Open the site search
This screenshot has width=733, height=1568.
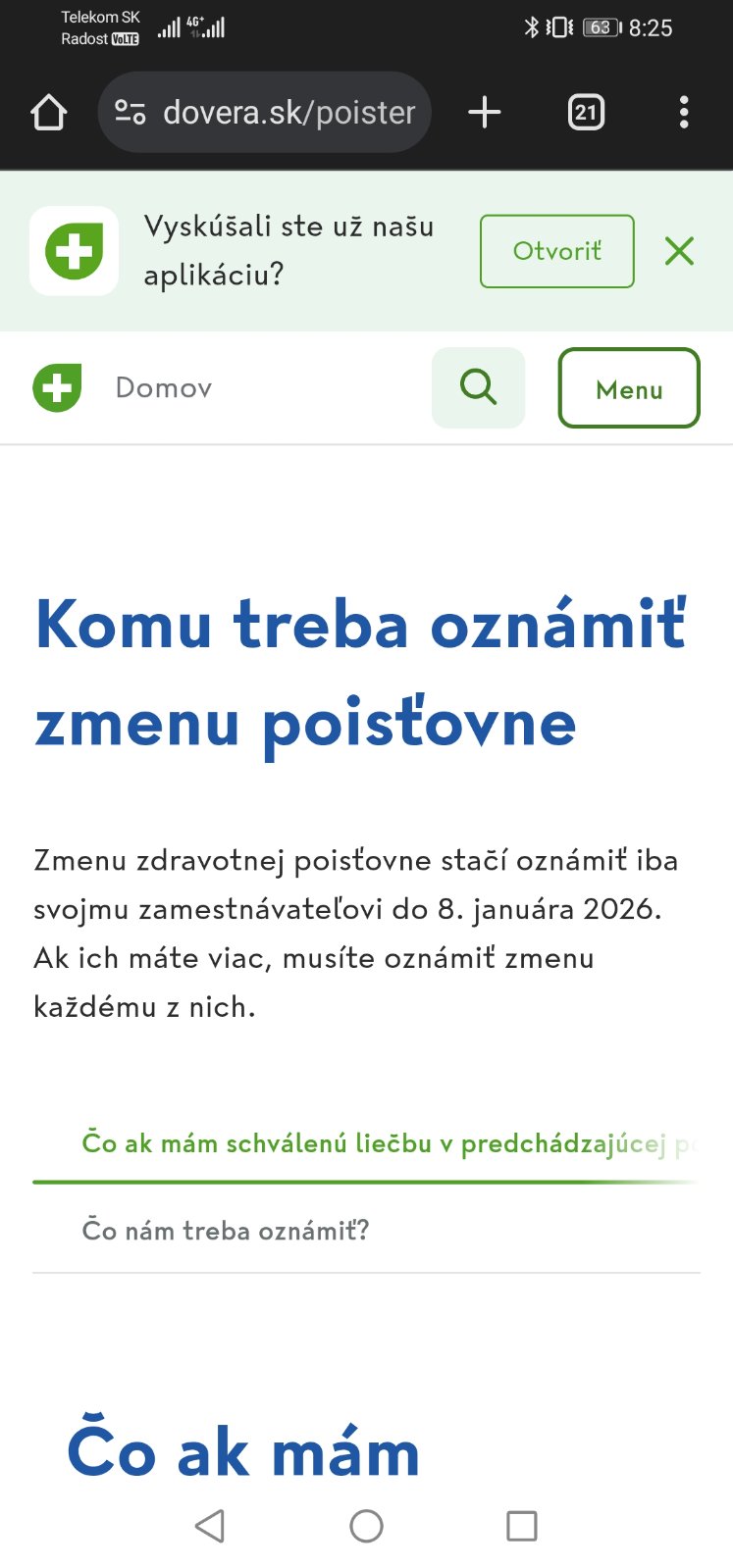point(478,388)
